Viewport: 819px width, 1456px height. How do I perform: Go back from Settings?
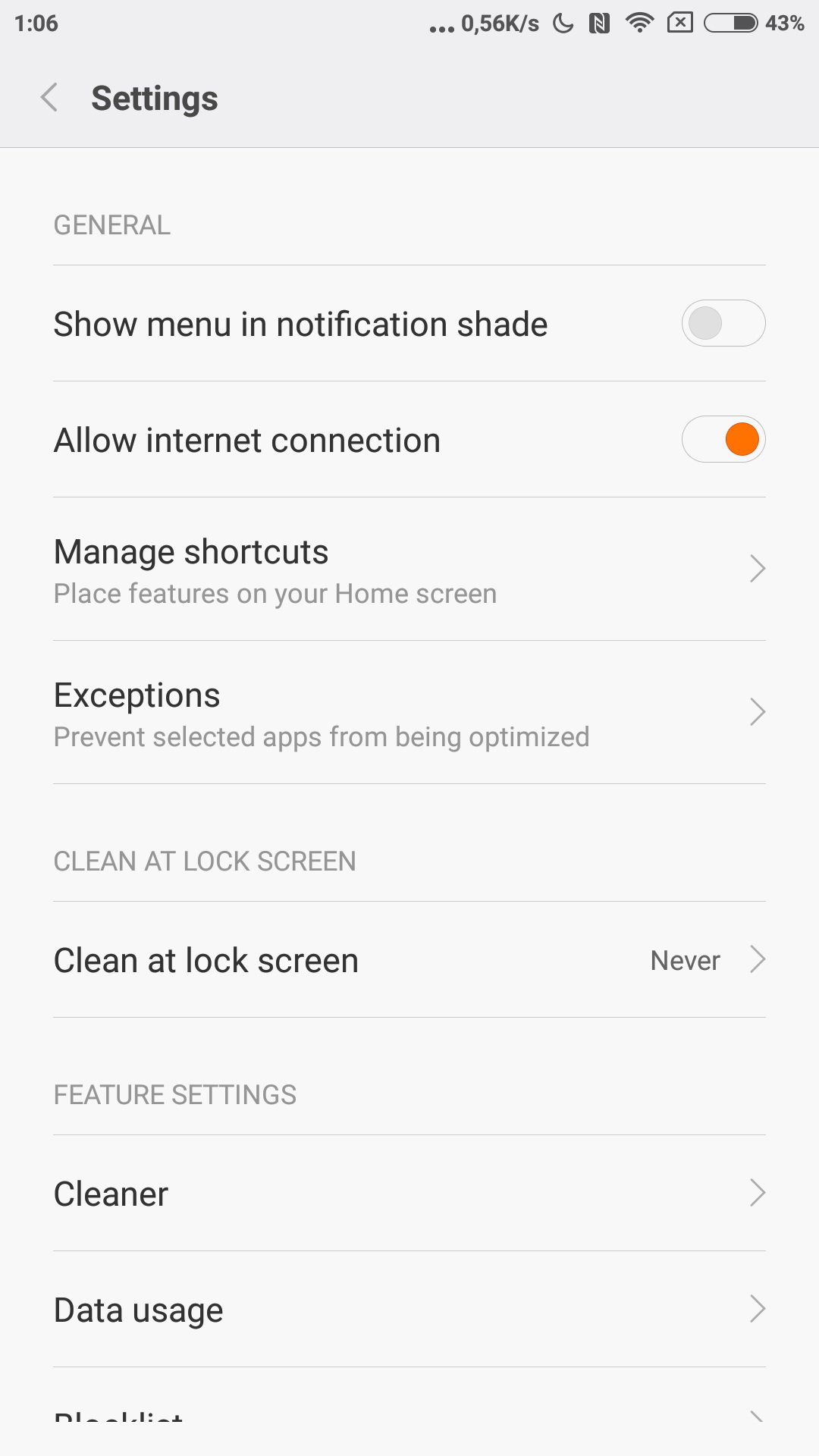(x=50, y=98)
